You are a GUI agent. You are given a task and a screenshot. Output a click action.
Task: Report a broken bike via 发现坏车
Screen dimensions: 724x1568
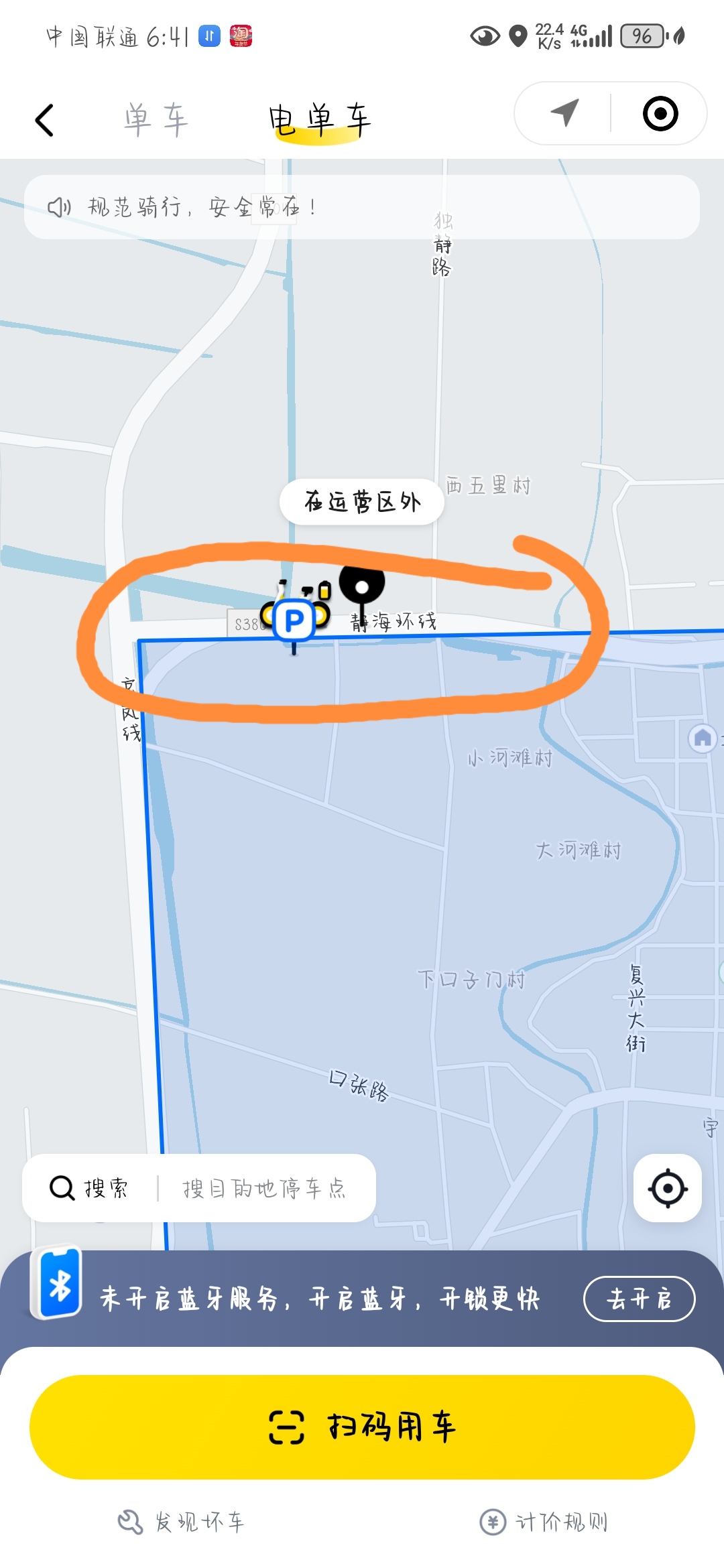[x=181, y=1522]
